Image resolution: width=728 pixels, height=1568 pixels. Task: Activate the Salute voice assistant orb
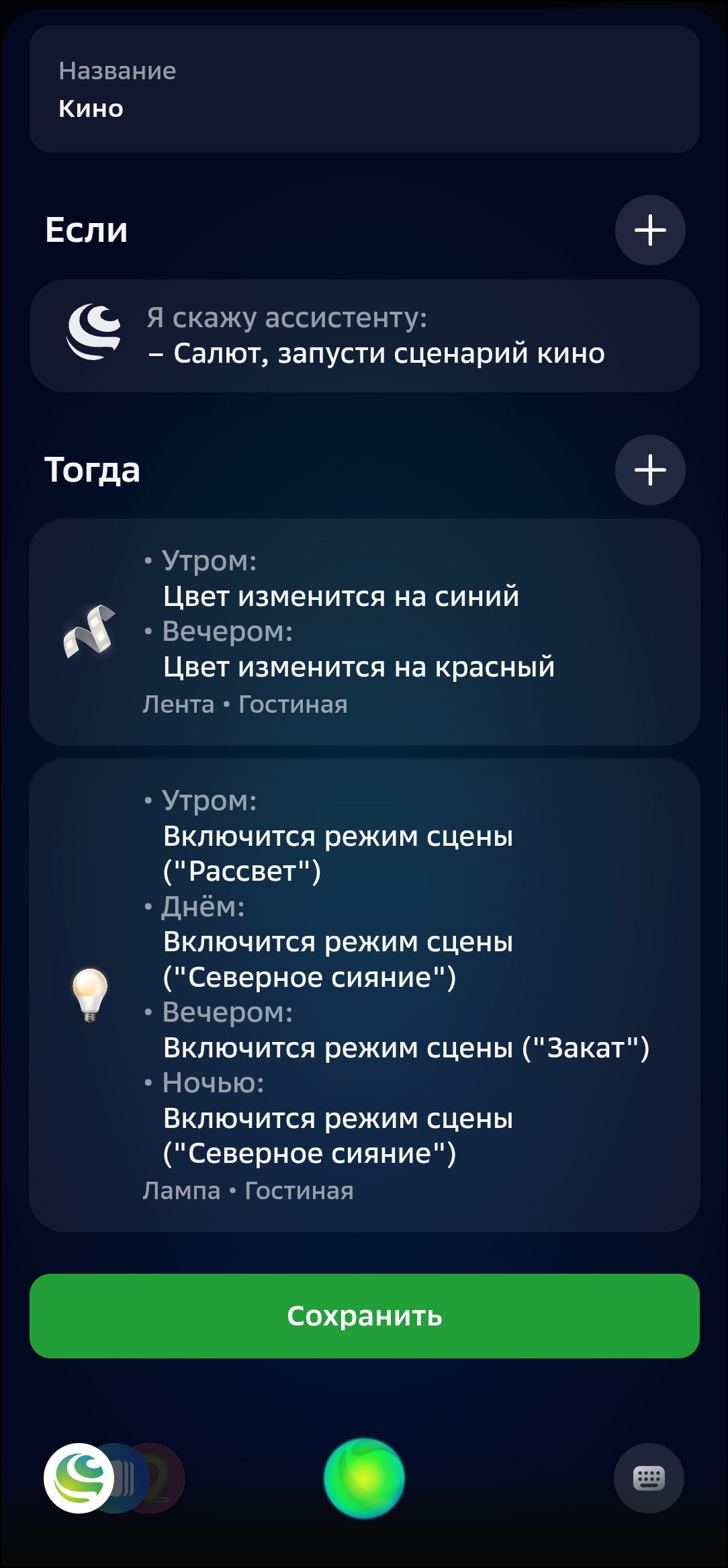(364, 1478)
